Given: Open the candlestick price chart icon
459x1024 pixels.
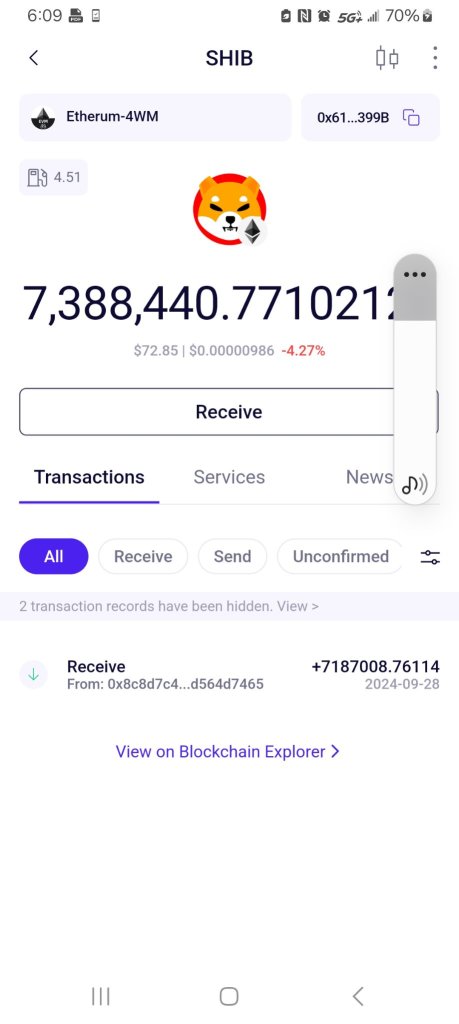Looking at the screenshot, I should coord(387,58).
